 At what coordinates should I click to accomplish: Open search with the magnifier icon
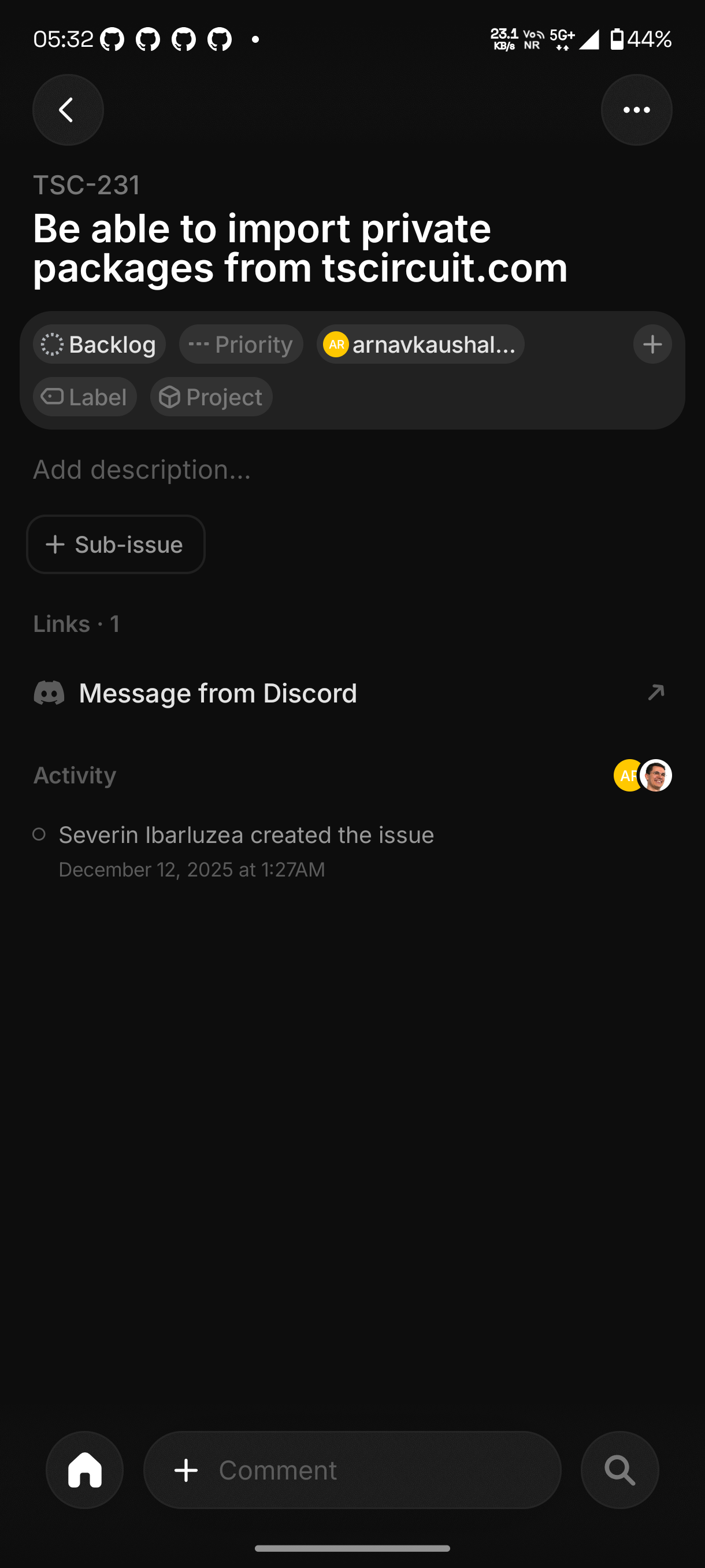click(x=620, y=1470)
